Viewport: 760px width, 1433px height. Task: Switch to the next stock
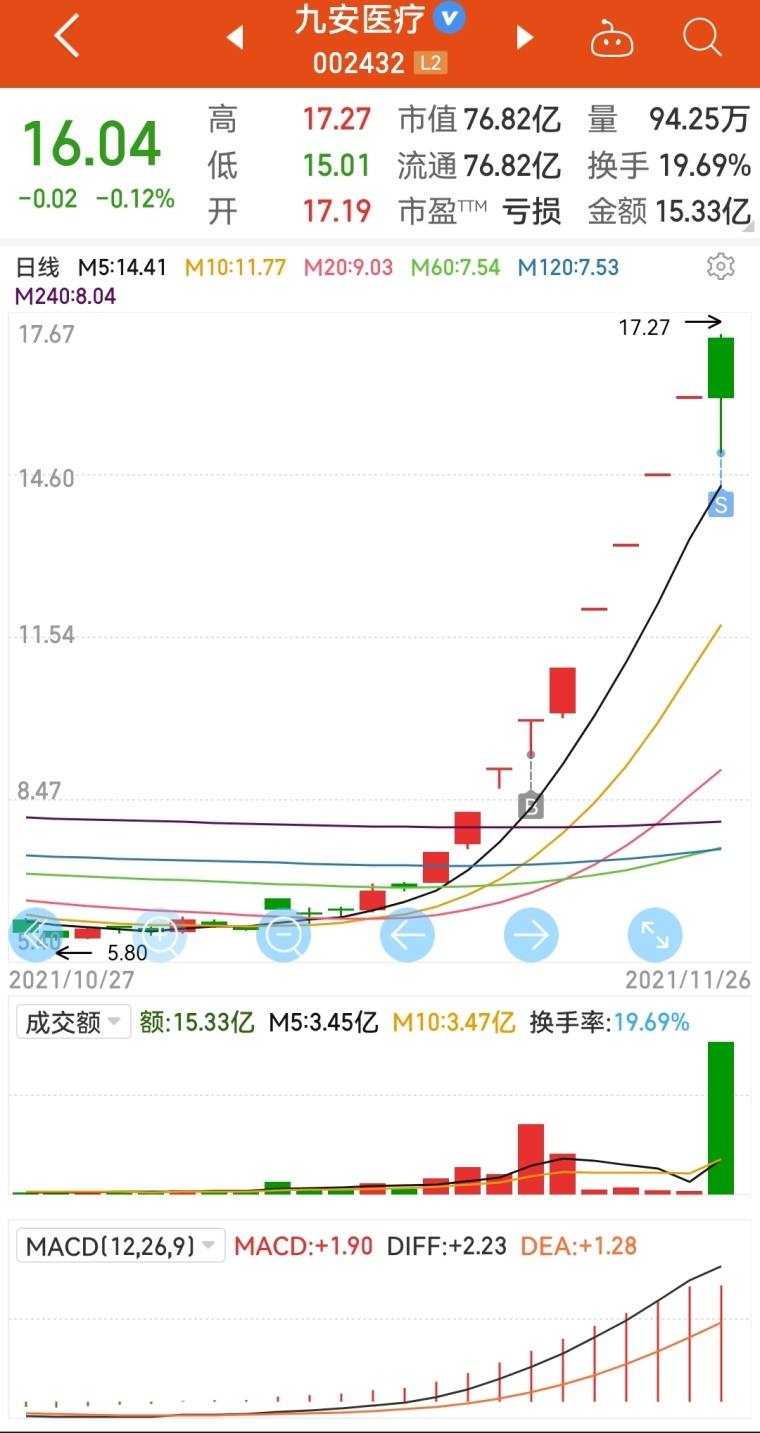pyautogui.click(x=525, y=38)
